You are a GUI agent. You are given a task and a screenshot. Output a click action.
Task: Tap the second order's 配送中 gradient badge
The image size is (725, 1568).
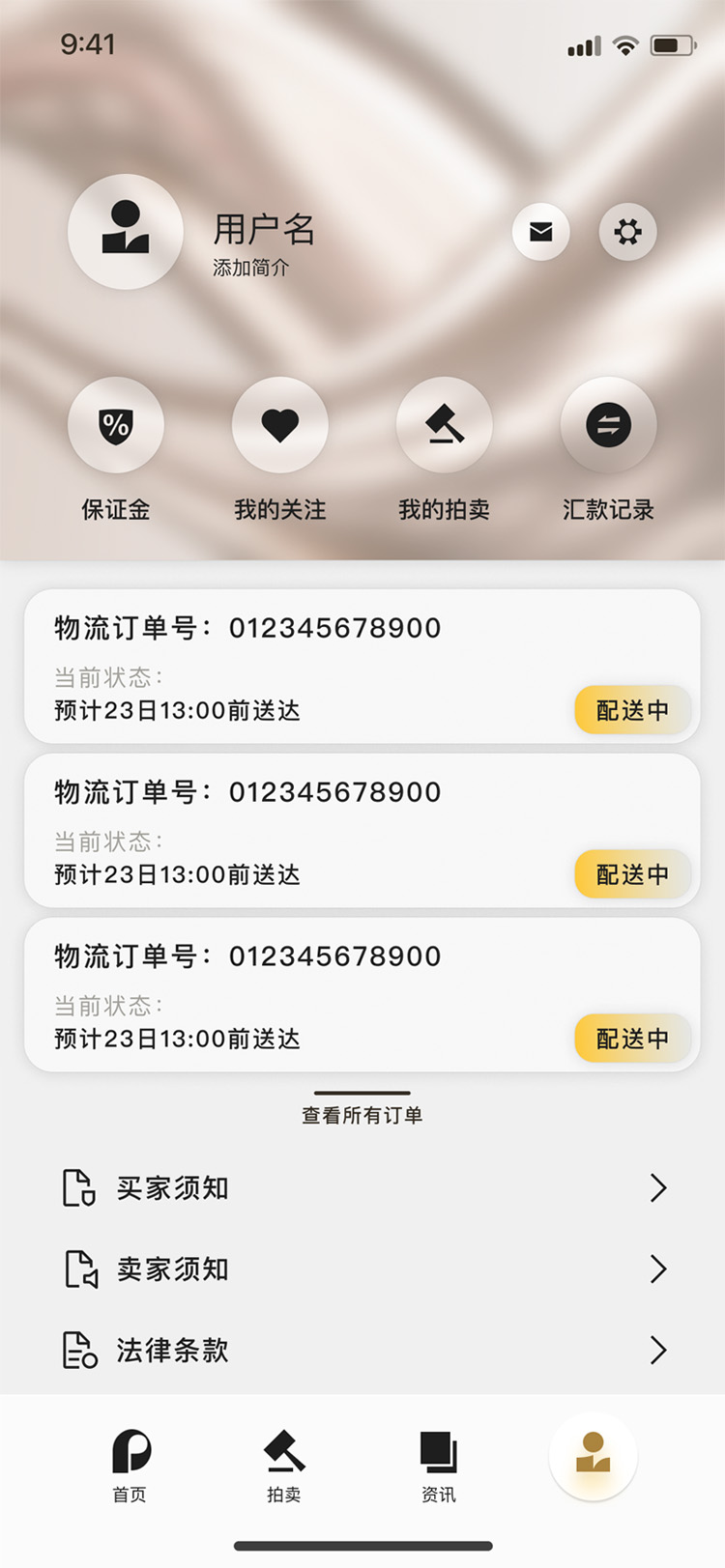[x=633, y=874]
